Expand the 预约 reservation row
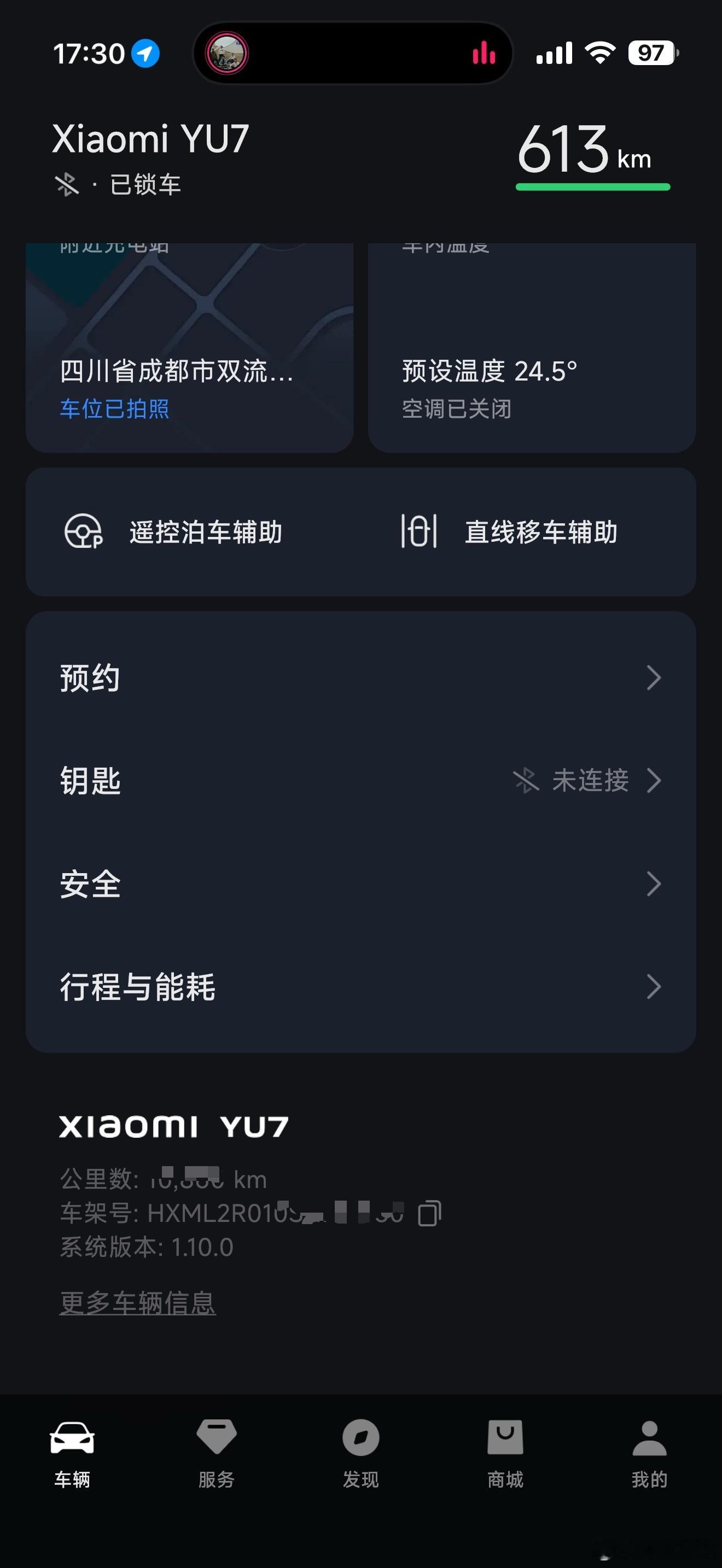The image size is (722, 1568). [653, 677]
